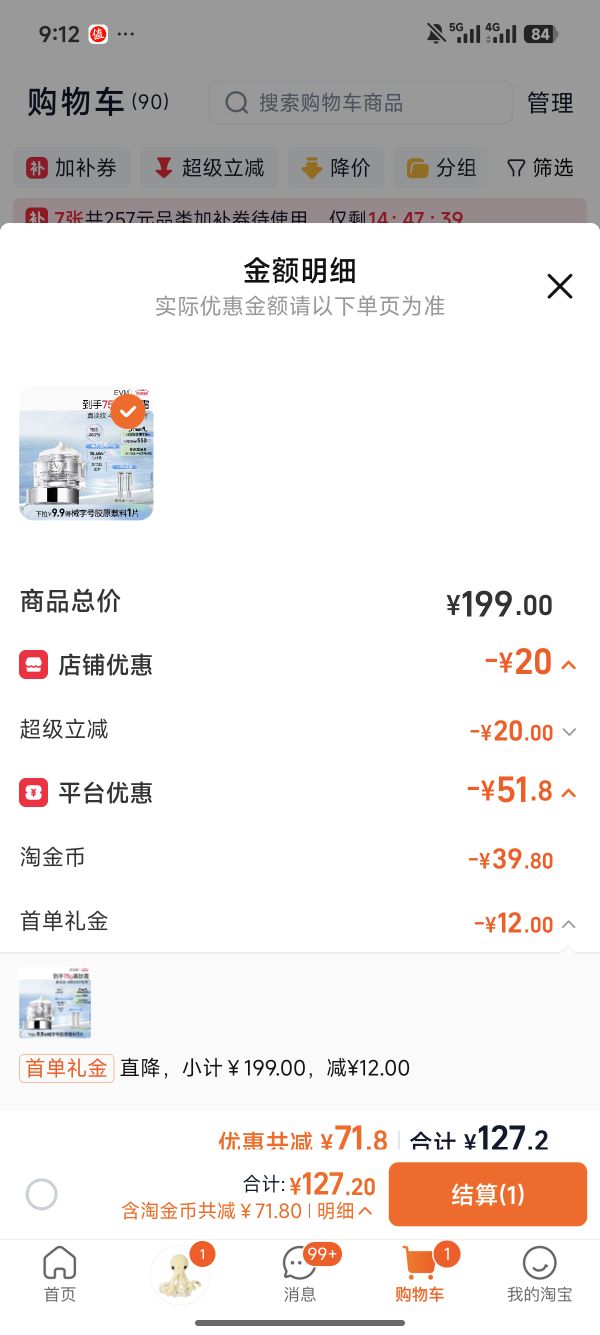Check the select-all circle beside 合计

point(42,1194)
